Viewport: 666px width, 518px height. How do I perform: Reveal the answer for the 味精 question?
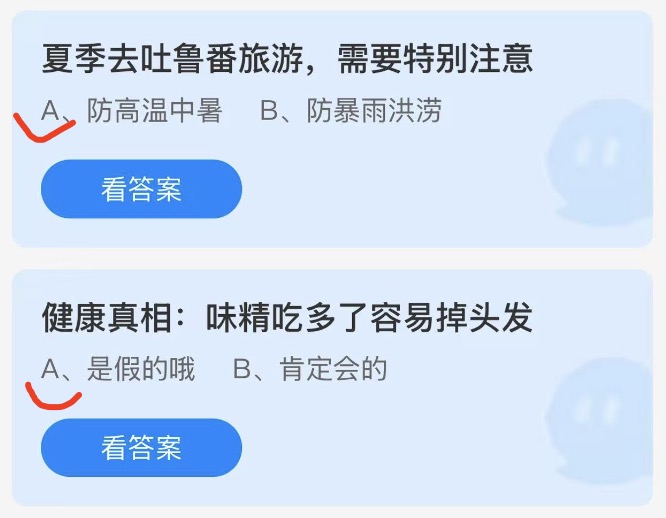coord(141,447)
